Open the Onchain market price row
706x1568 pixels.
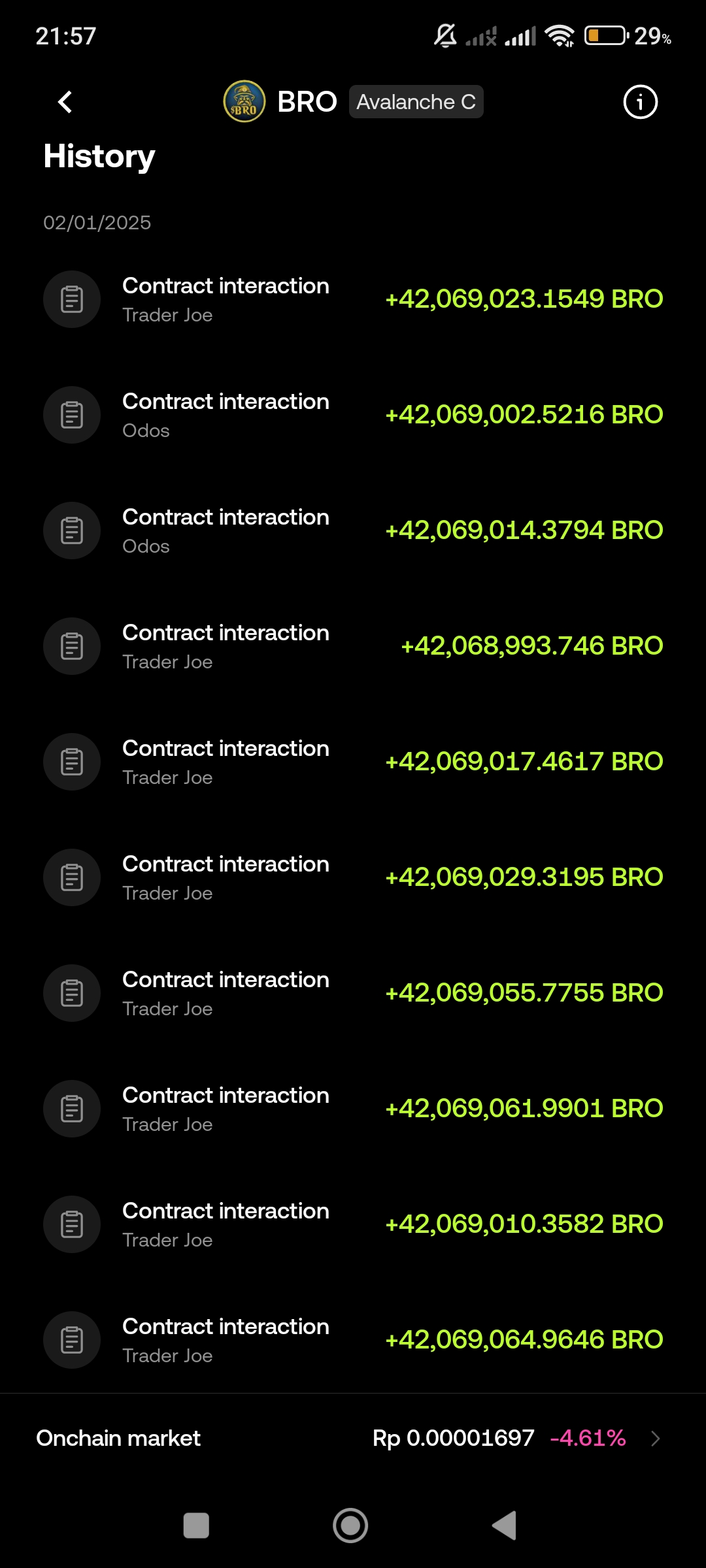click(353, 1438)
